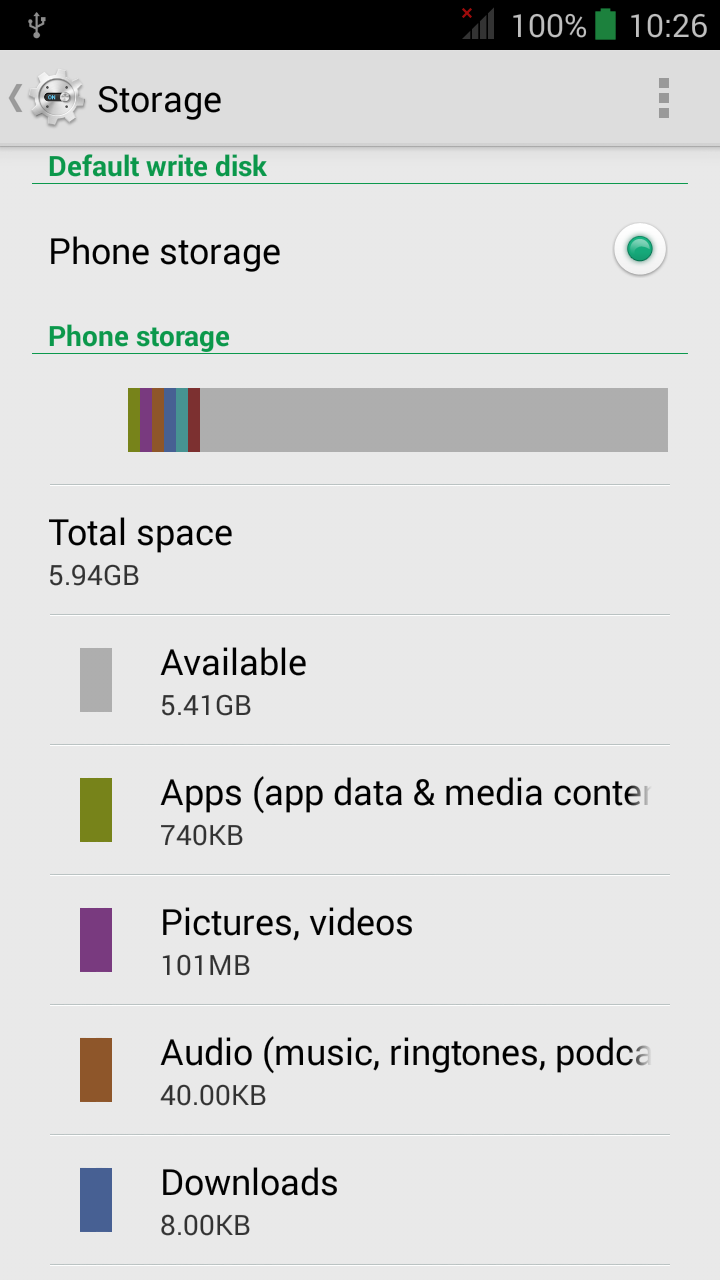Click the Phone storage section header

[139, 336]
